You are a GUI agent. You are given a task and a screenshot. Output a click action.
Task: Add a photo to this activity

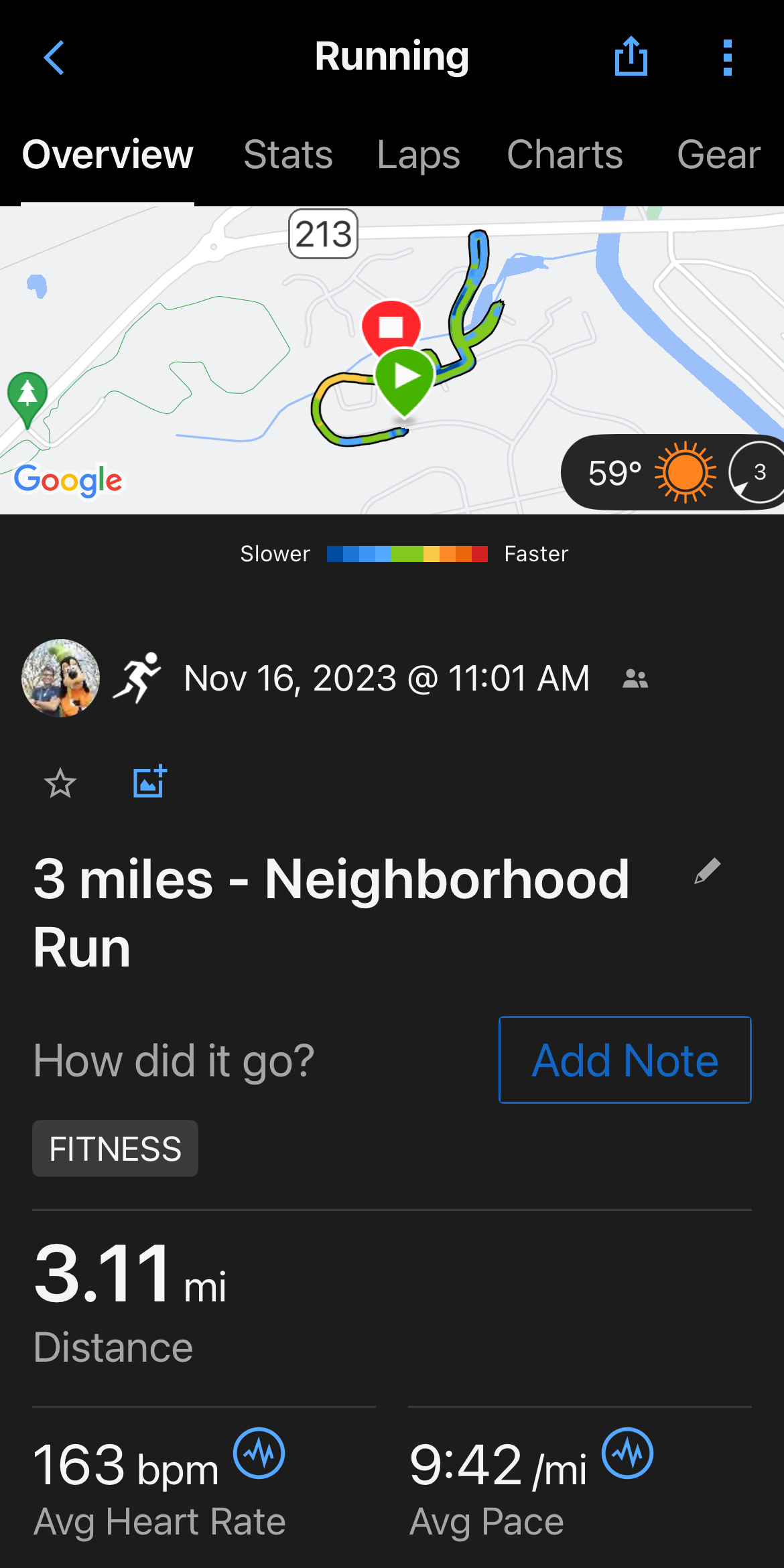point(150,782)
